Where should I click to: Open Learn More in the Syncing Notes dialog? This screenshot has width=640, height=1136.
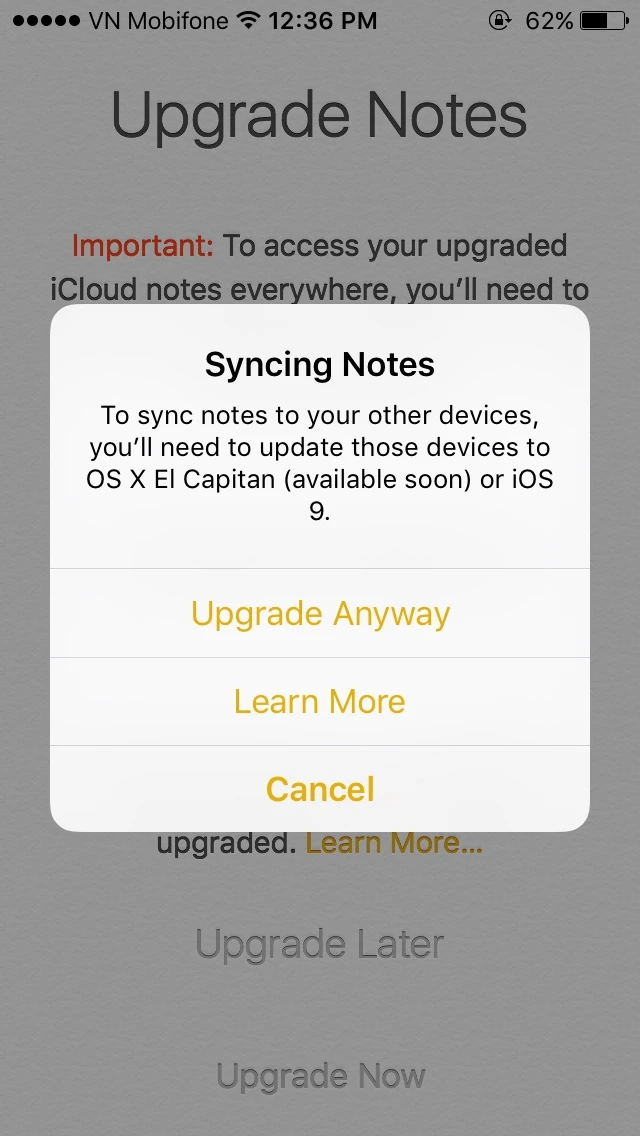320,701
